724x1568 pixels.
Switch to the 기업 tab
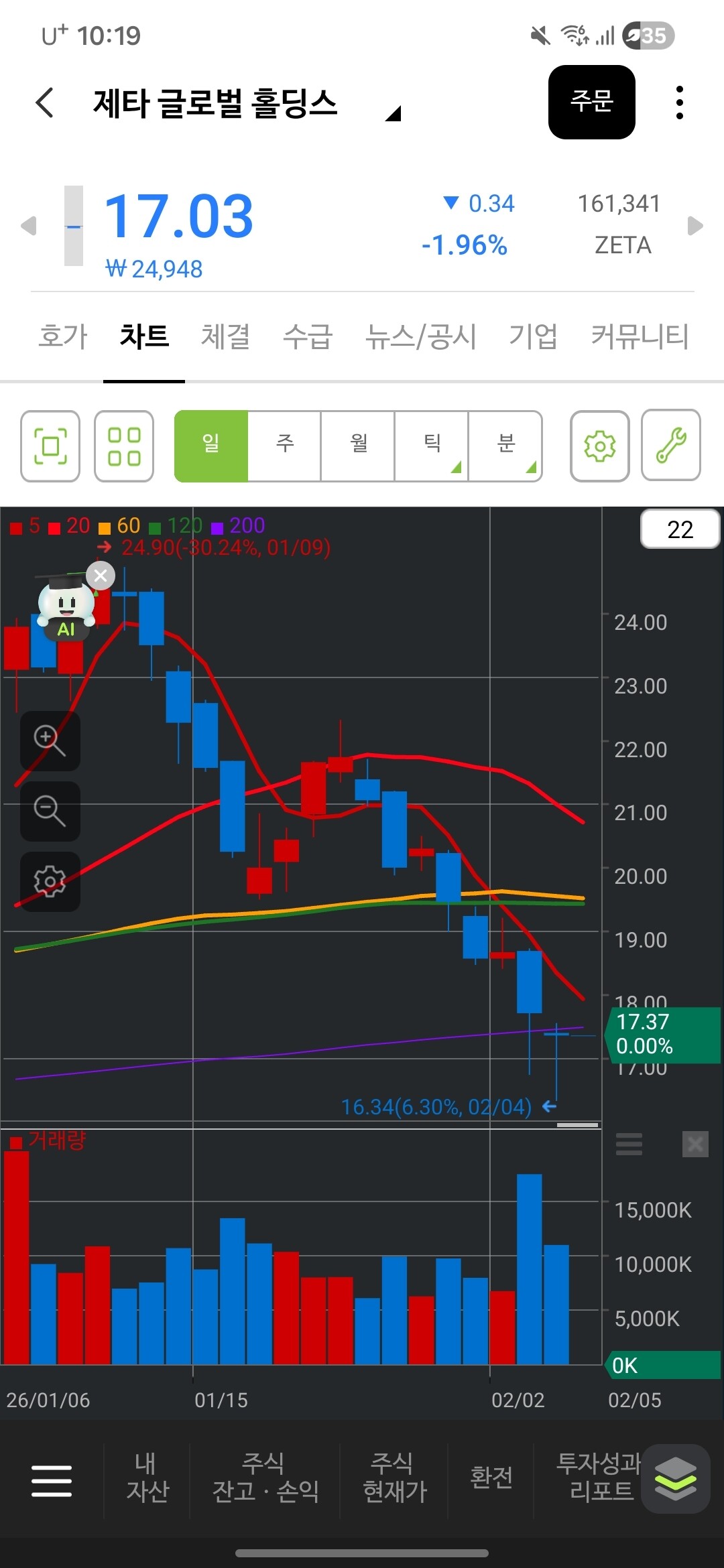(x=533, y=336)
